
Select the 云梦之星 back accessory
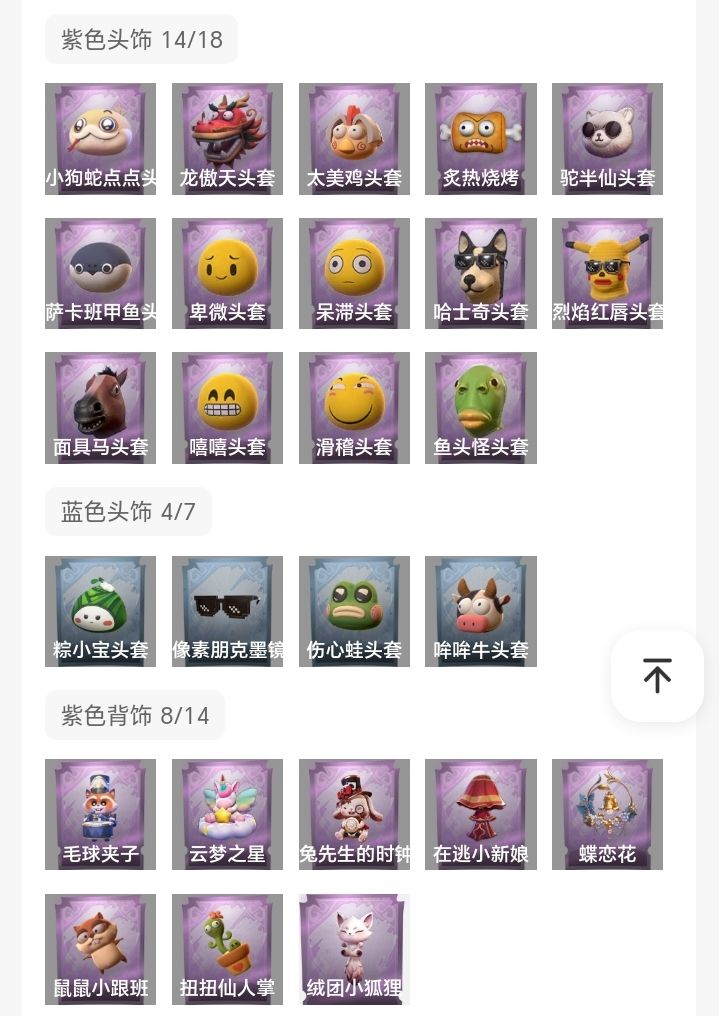click(x=227, y=814)
